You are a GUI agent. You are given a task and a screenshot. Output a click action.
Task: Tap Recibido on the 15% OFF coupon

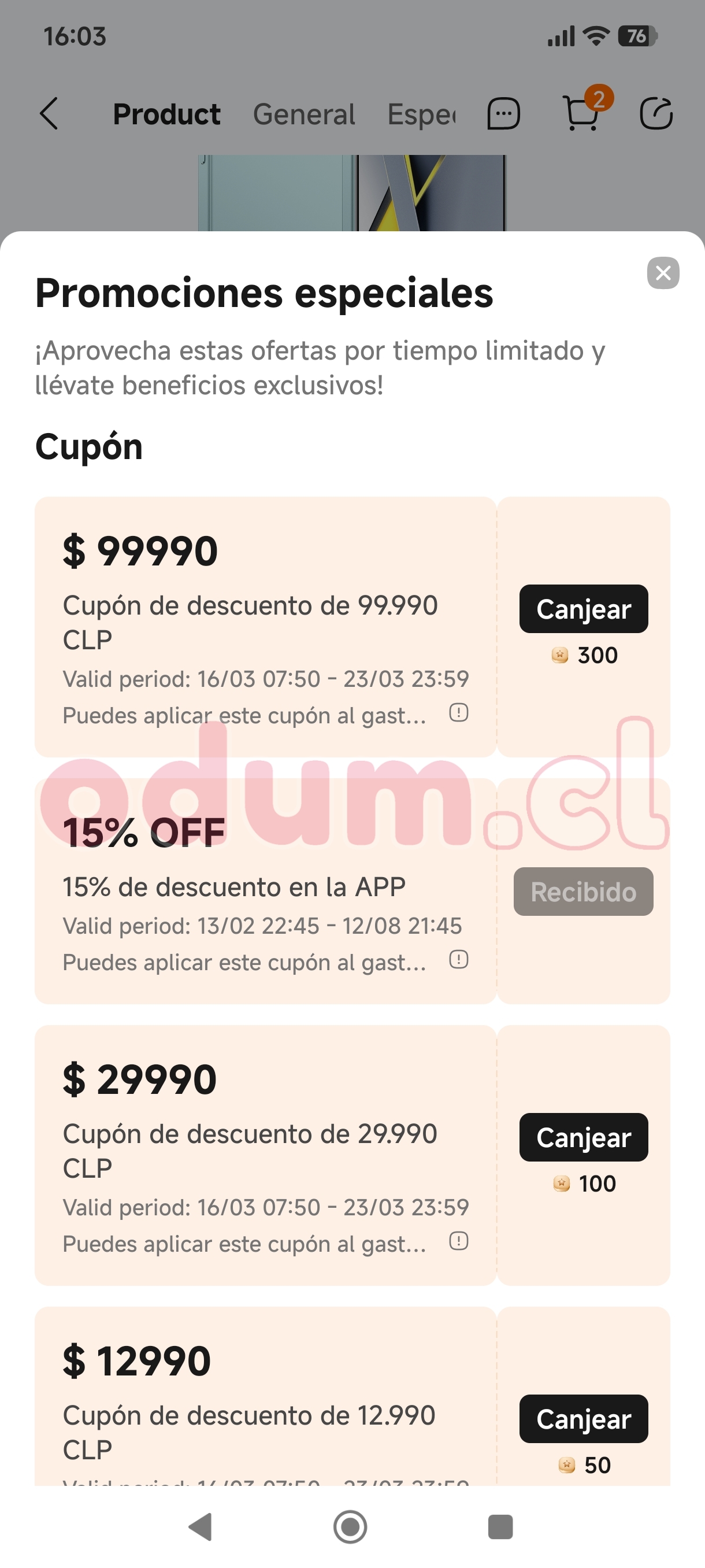point(583,892)
